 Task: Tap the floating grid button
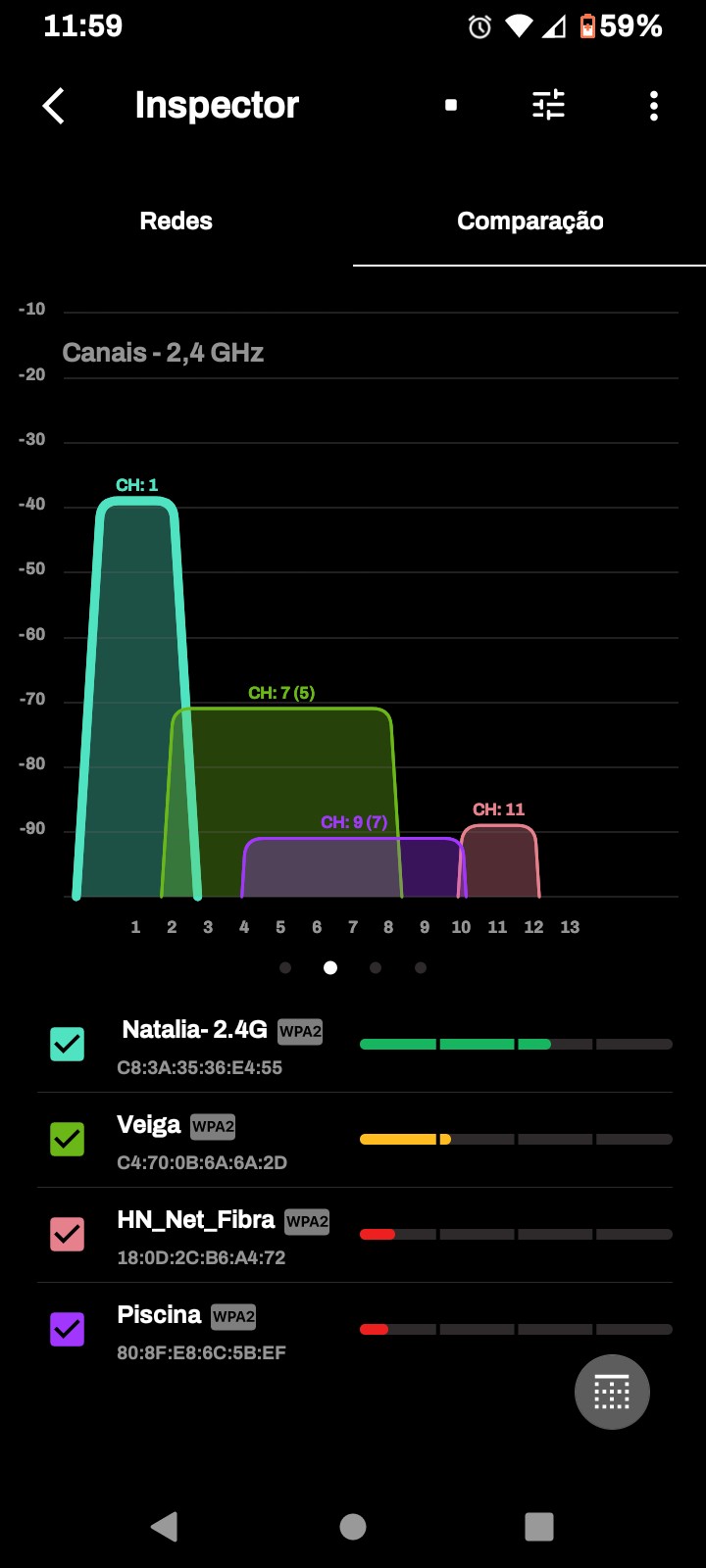612,1392
